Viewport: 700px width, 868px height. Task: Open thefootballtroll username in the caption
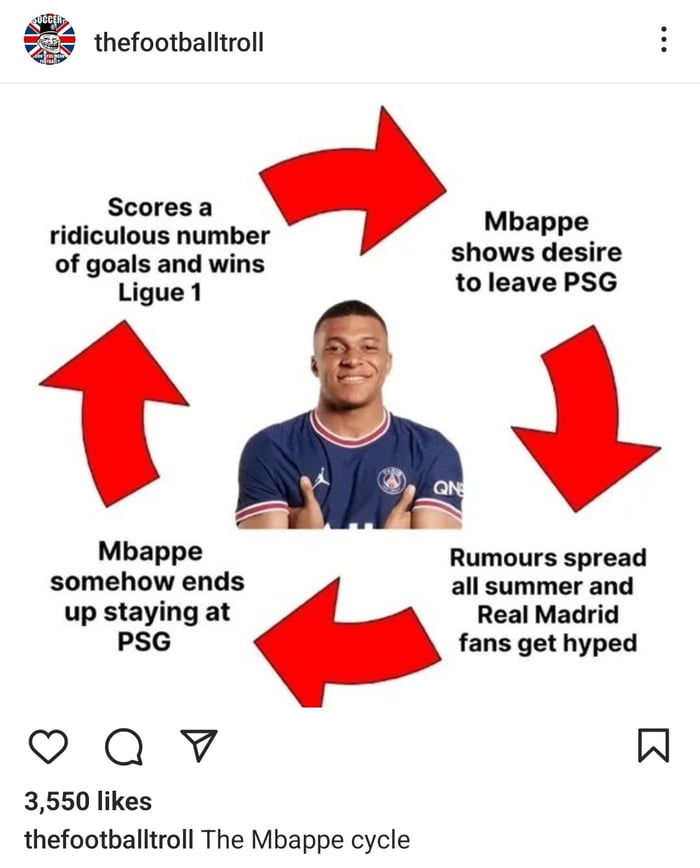point(108,839)
